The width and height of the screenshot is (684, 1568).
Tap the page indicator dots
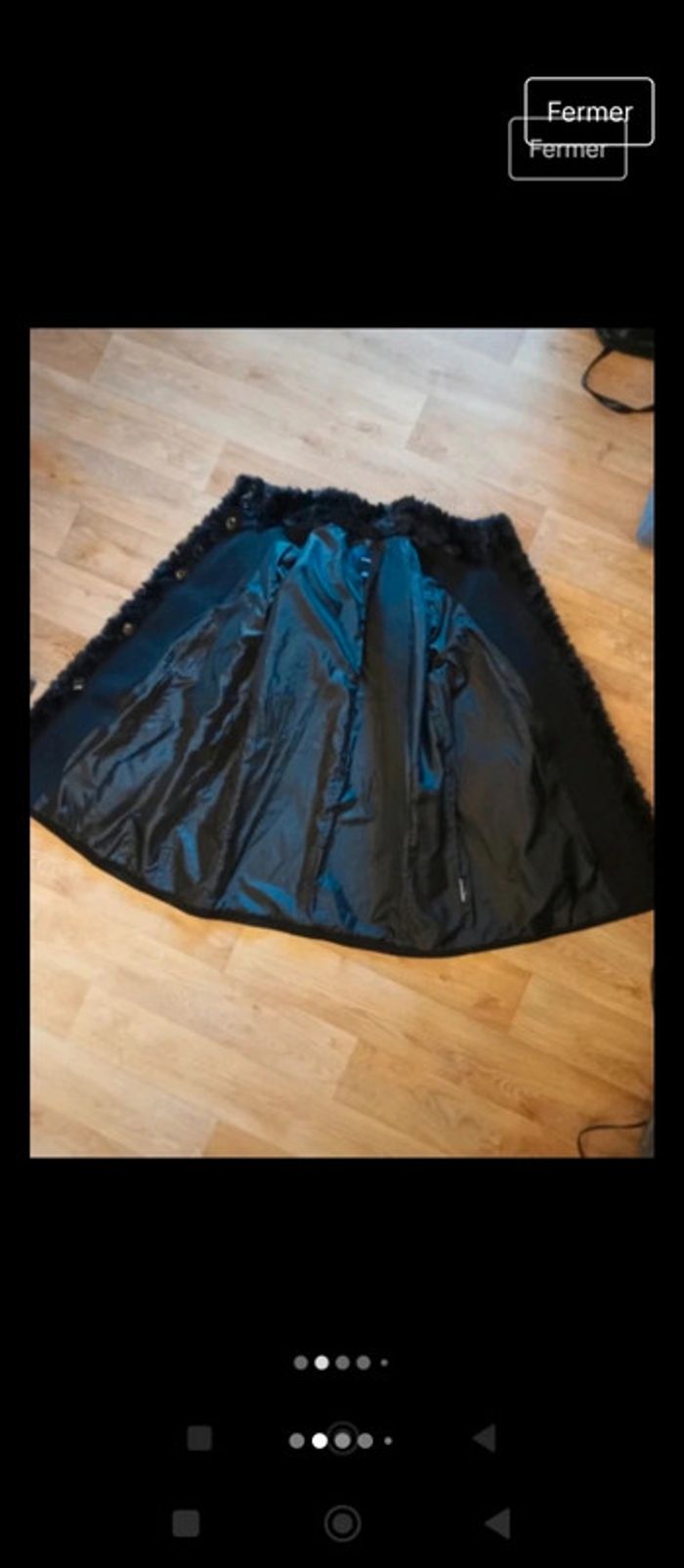(x=341, y=1362)
